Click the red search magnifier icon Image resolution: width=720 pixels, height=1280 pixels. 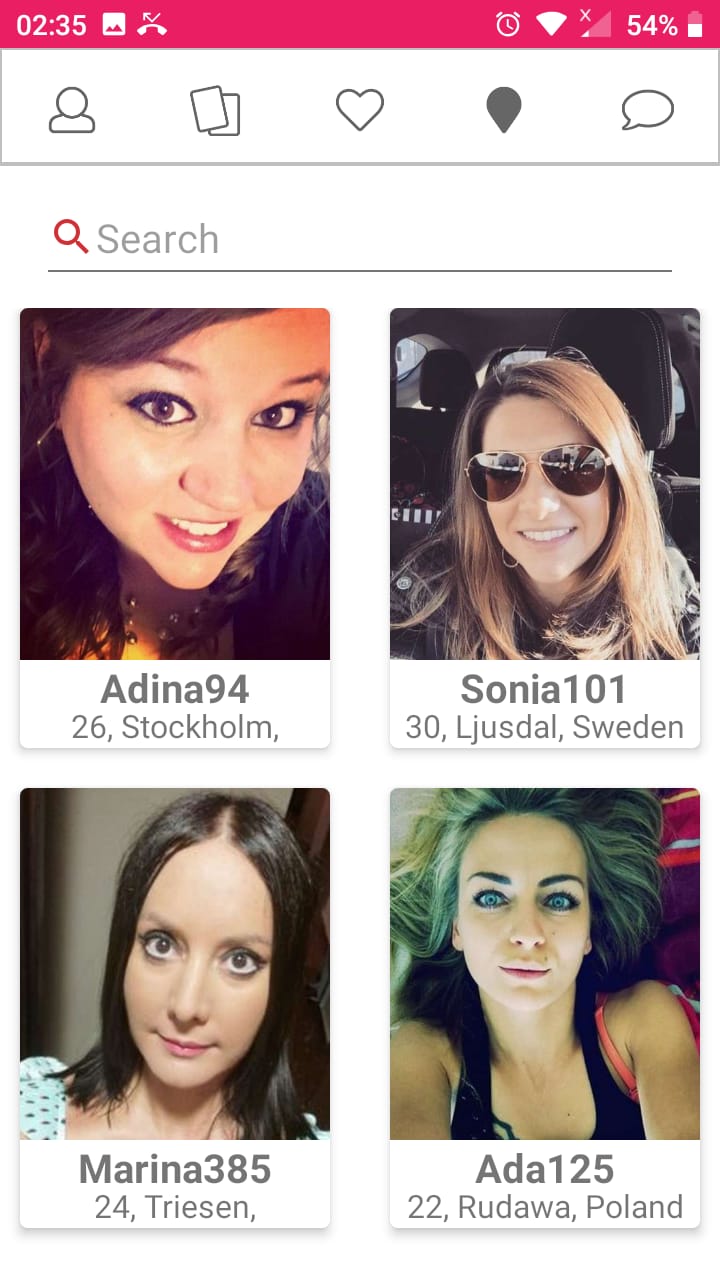click(x=69, y=237)
